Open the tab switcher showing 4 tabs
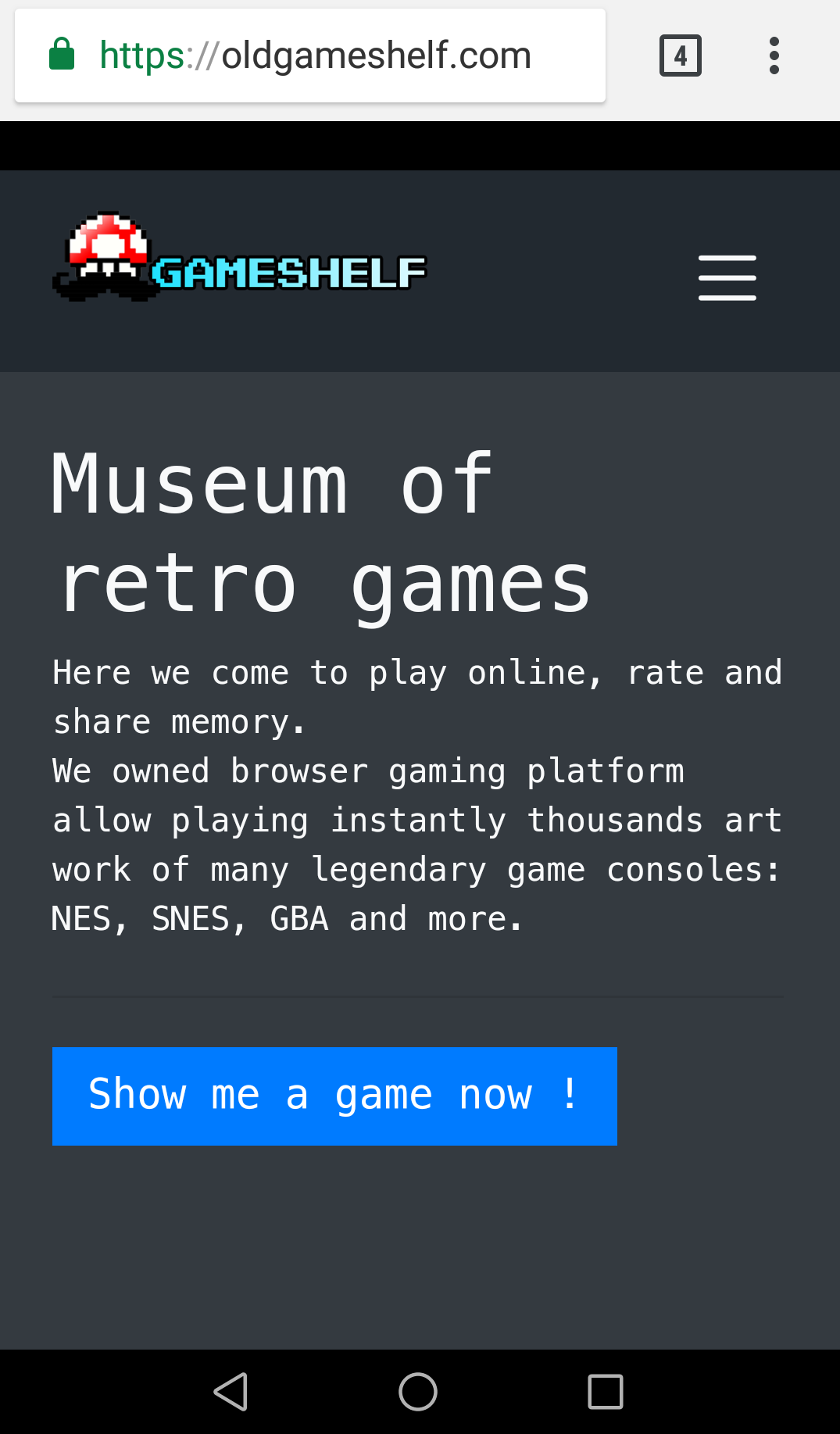Image resolution: width=840 pixels, height=1434 pixels. [x=681, y=55]
